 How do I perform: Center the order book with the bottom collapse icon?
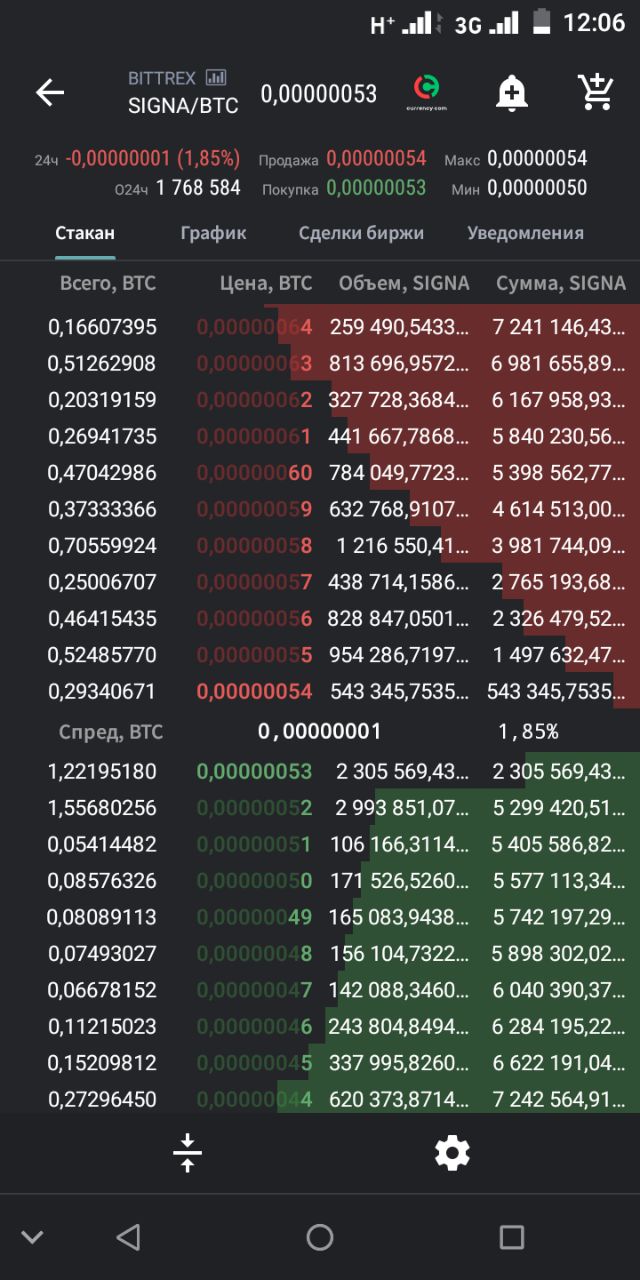[x=187, y=1153]
